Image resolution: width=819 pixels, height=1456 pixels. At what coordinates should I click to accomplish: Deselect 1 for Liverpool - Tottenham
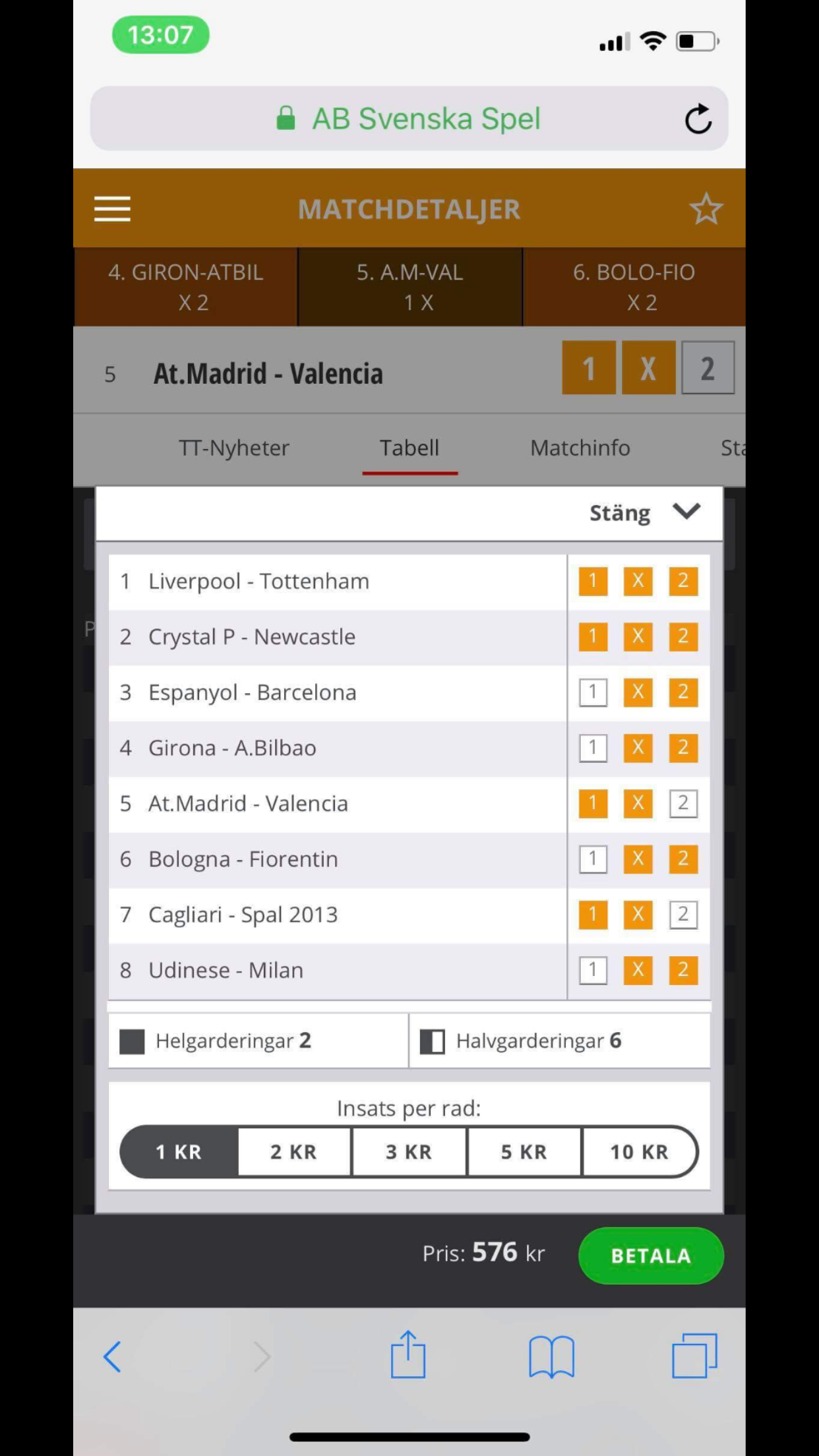pyautogui.click(x=593, y=581)
